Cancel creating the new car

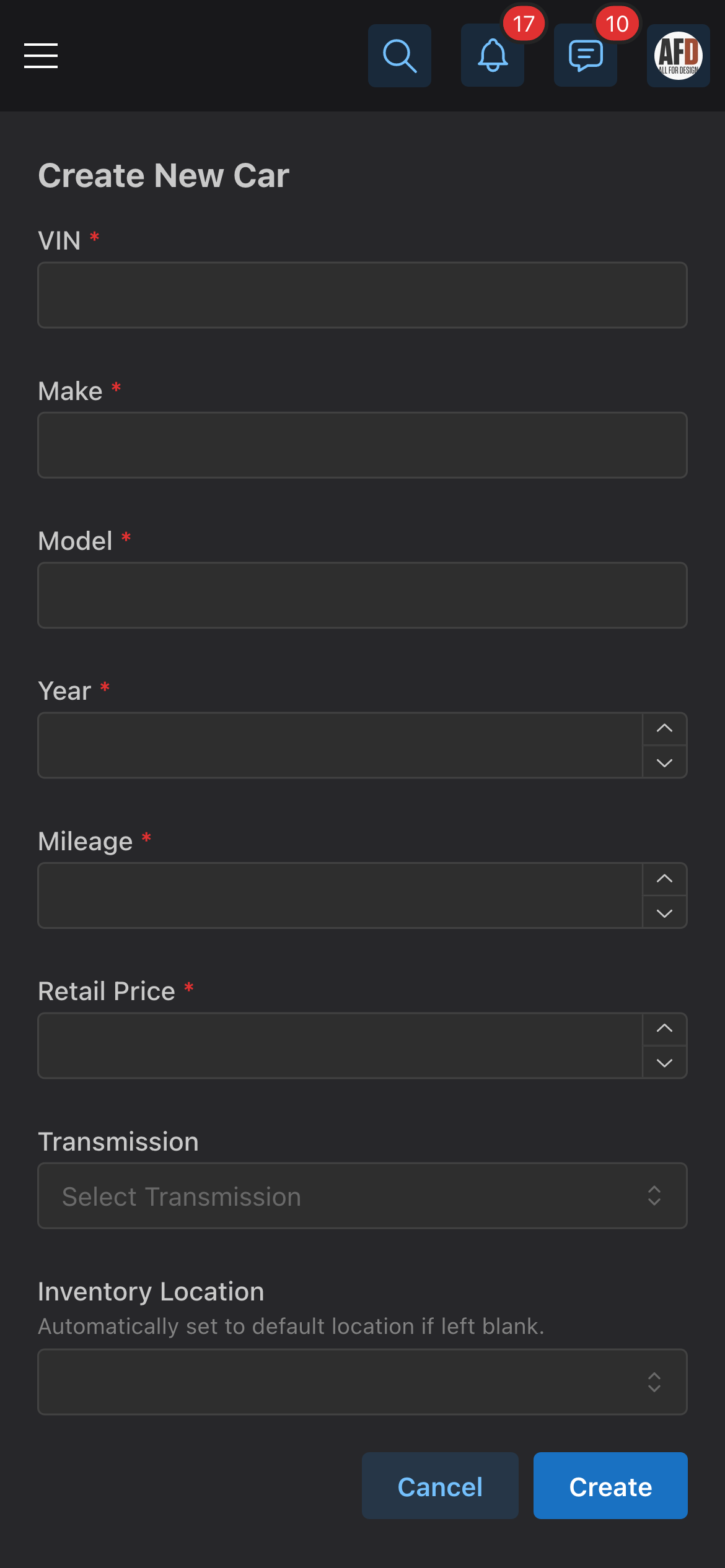point(440,1486)
